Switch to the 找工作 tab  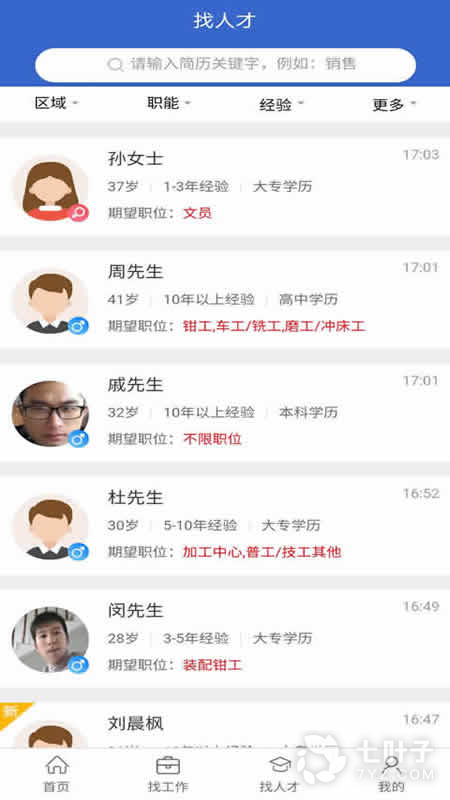[x=168, y=774]
